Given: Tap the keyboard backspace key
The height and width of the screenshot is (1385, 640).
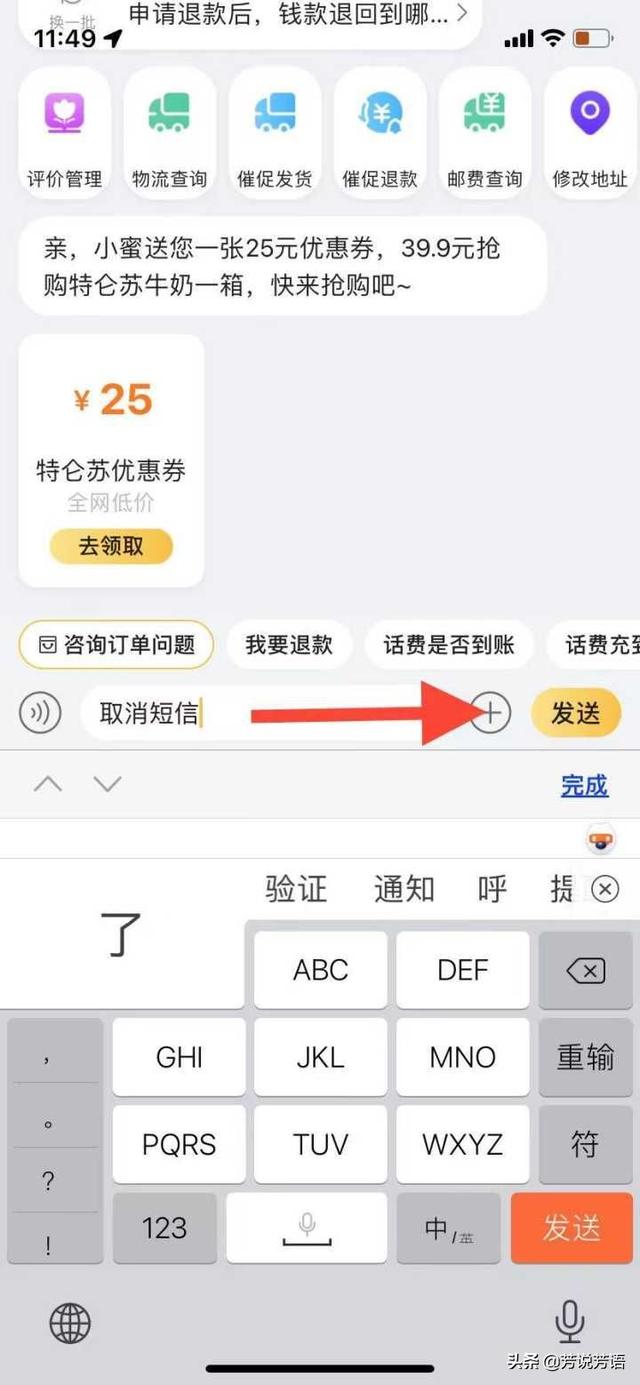Looking at the screenshot, I should [x=585, y=970].
